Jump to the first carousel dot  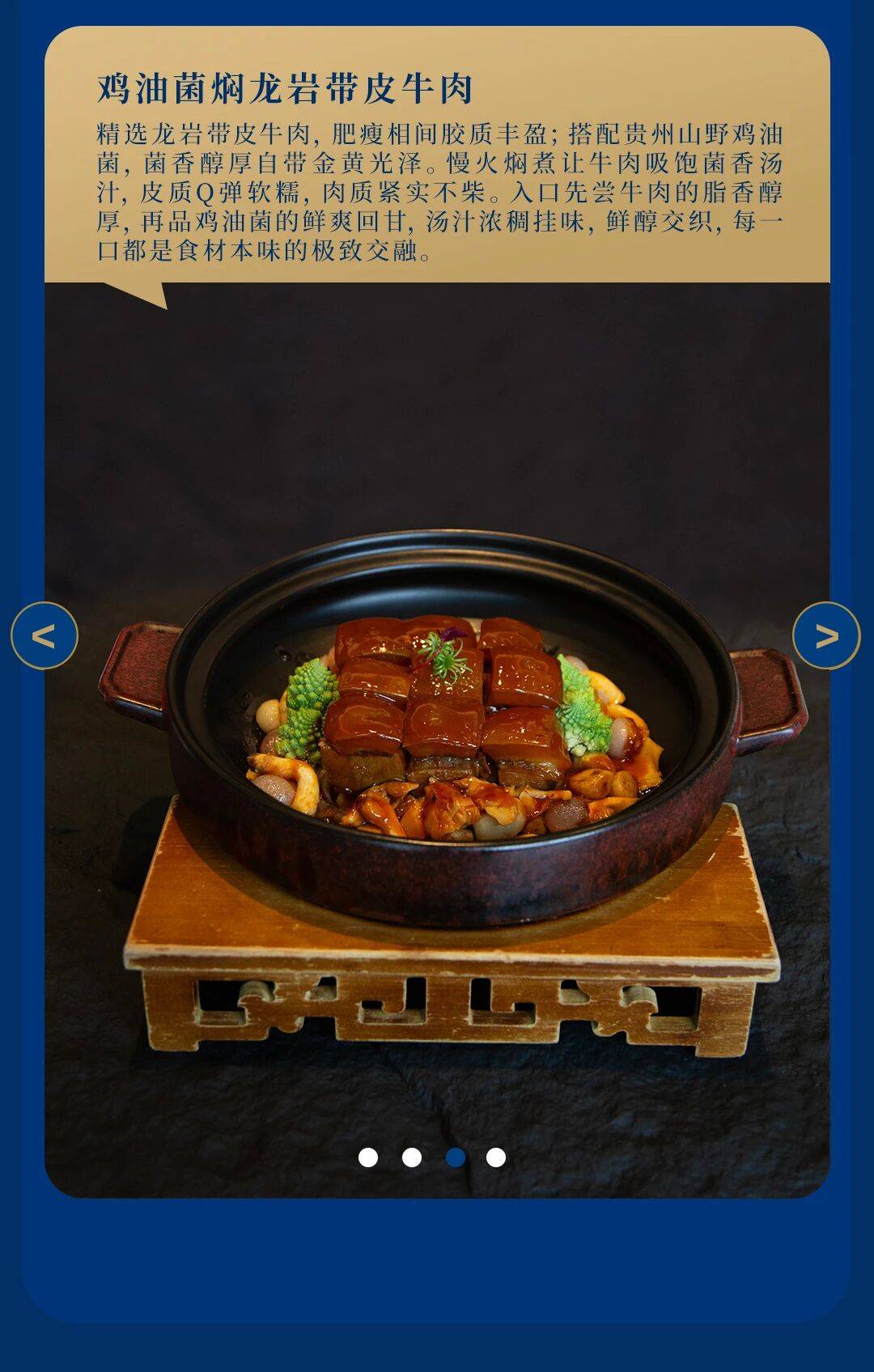(368, 1157)
